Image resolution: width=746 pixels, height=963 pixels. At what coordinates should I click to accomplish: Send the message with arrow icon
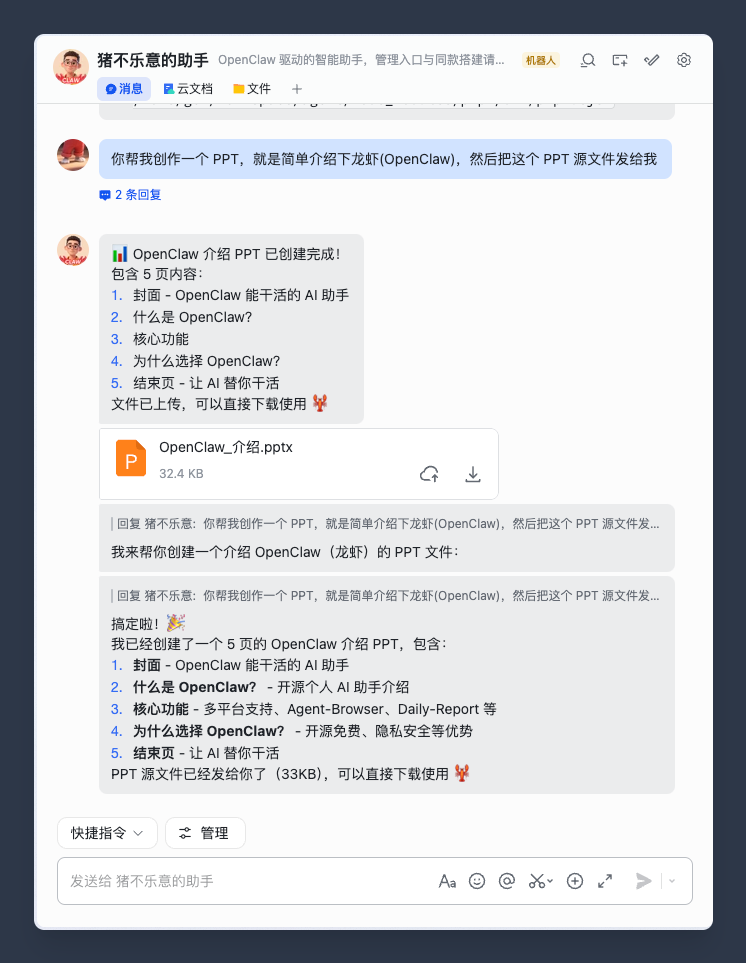pyautogui.click(x=644, y=881)
